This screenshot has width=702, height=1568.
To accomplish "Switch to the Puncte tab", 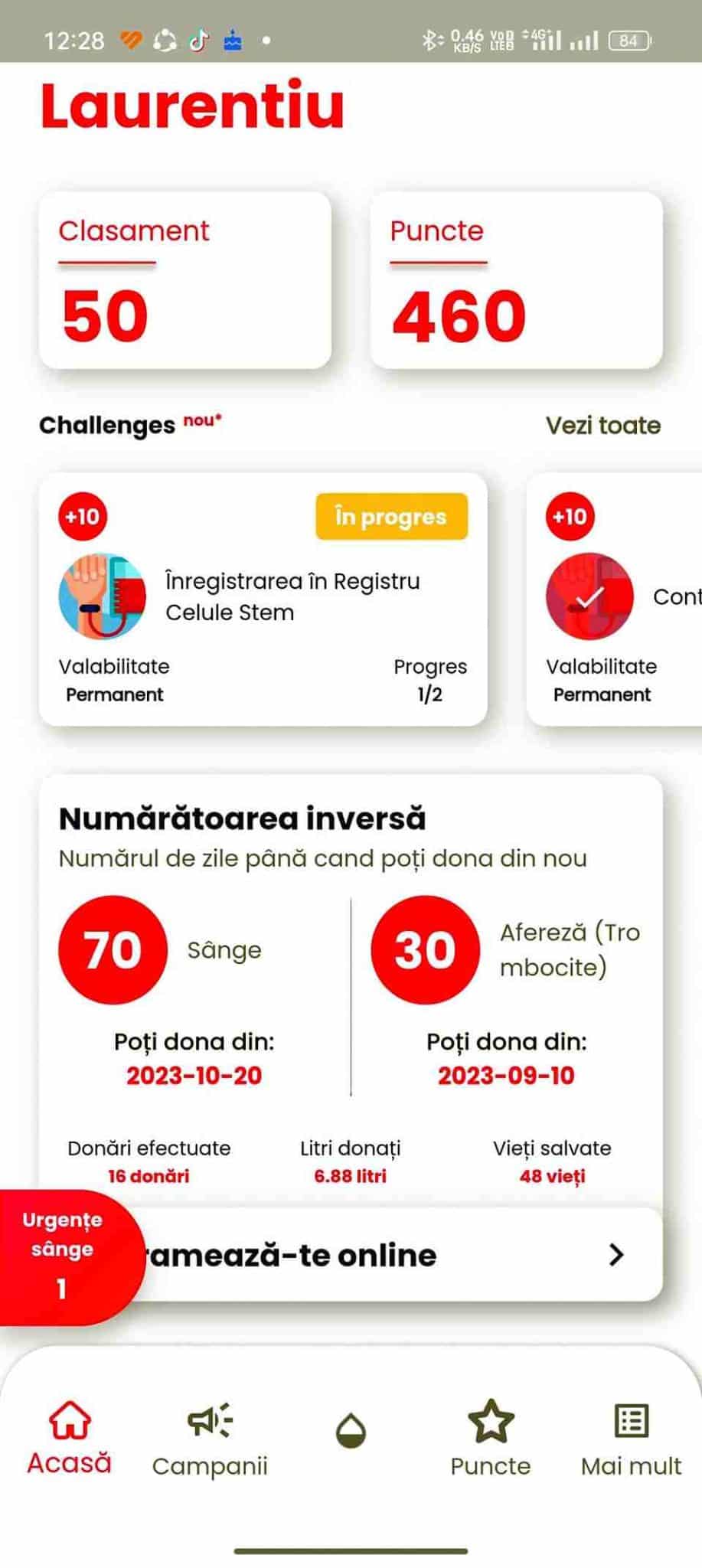I will (x=491, y=1438).
